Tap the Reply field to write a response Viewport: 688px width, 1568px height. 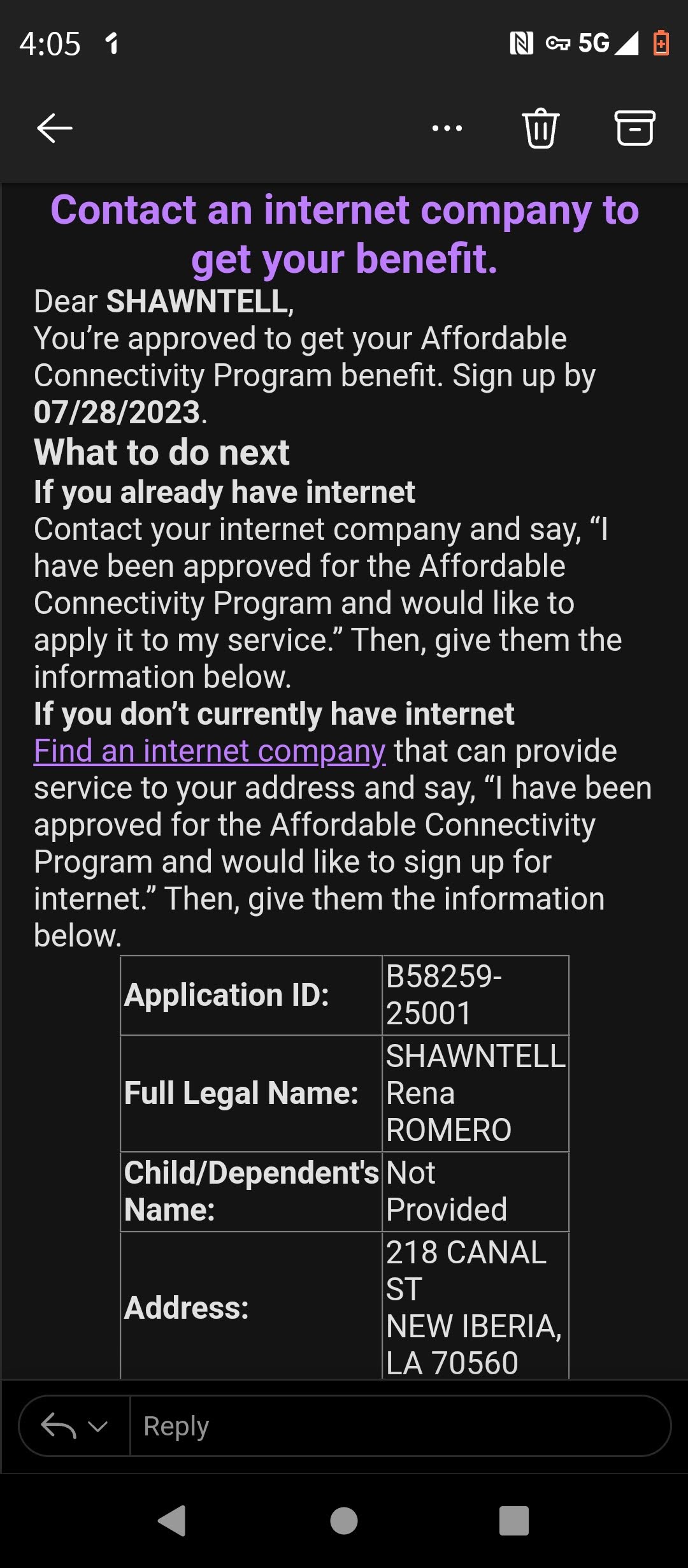[x=400, y=1426]
